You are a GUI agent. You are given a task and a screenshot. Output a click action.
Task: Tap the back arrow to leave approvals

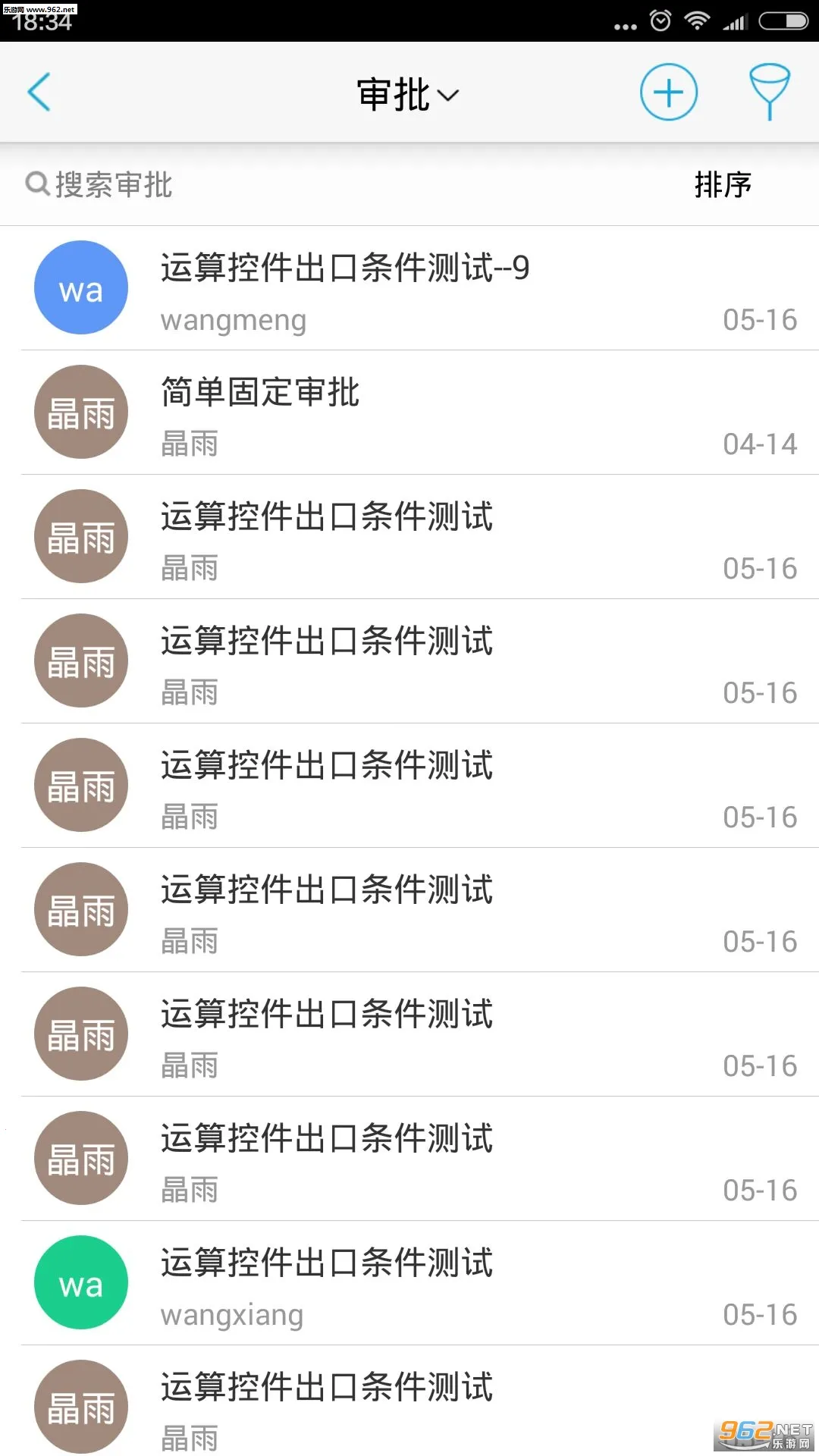click(39, 92)
